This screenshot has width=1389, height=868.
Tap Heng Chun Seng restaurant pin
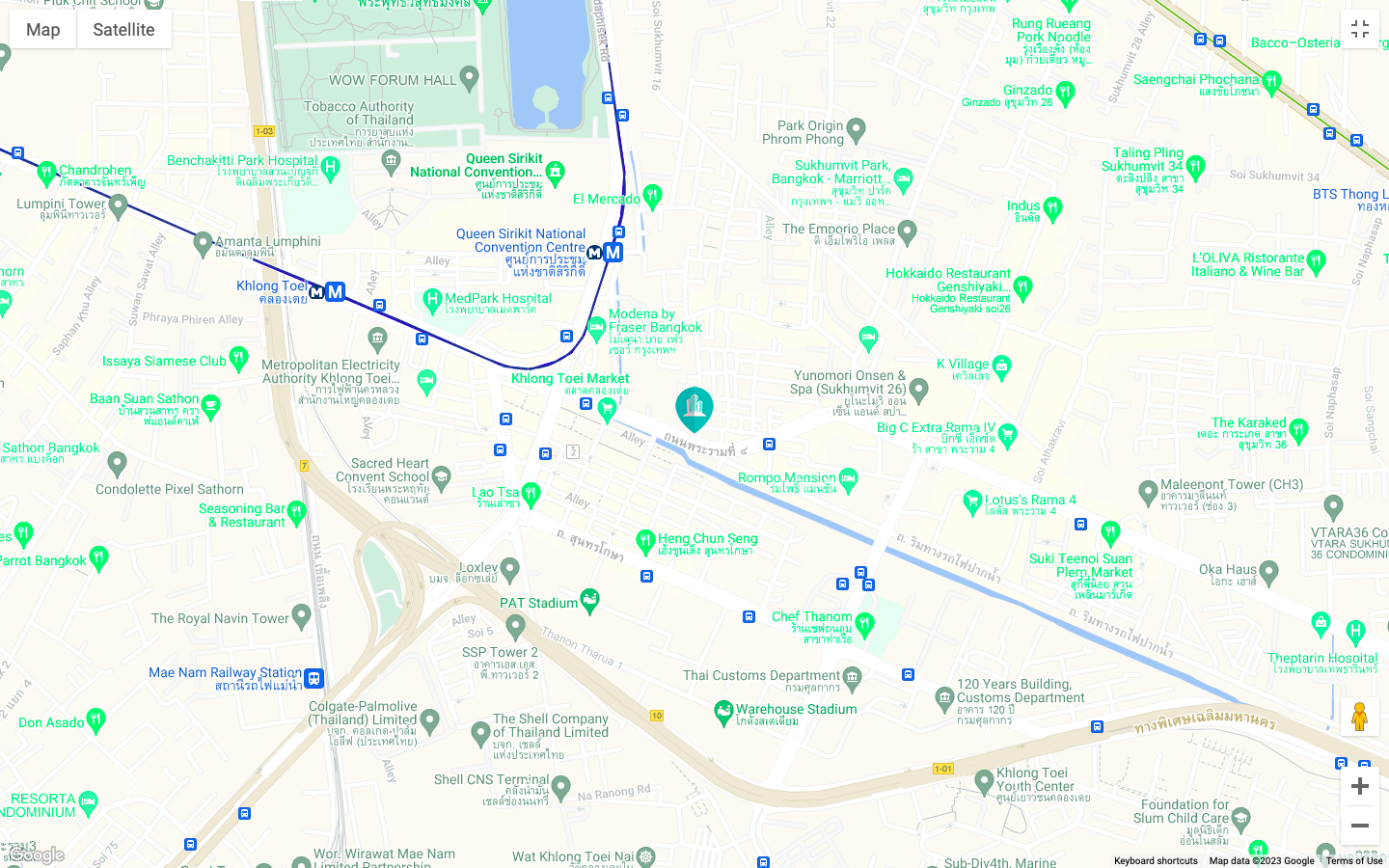pos(646,541)
